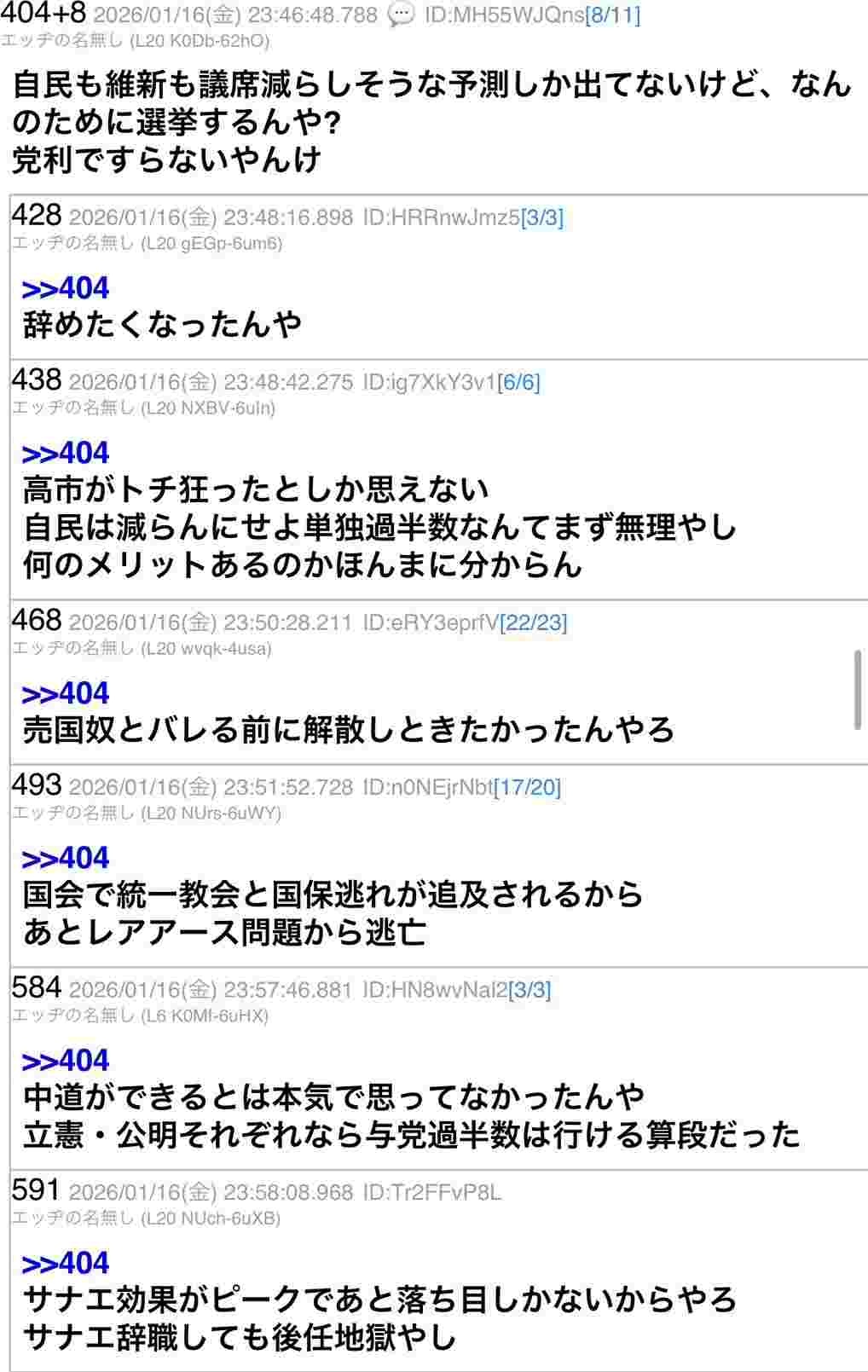Follow >>404 anchor in post 438
Image resolution: width=868 pixels, height=1372 pixels.
pyautogui.click(x=66, y=453)
